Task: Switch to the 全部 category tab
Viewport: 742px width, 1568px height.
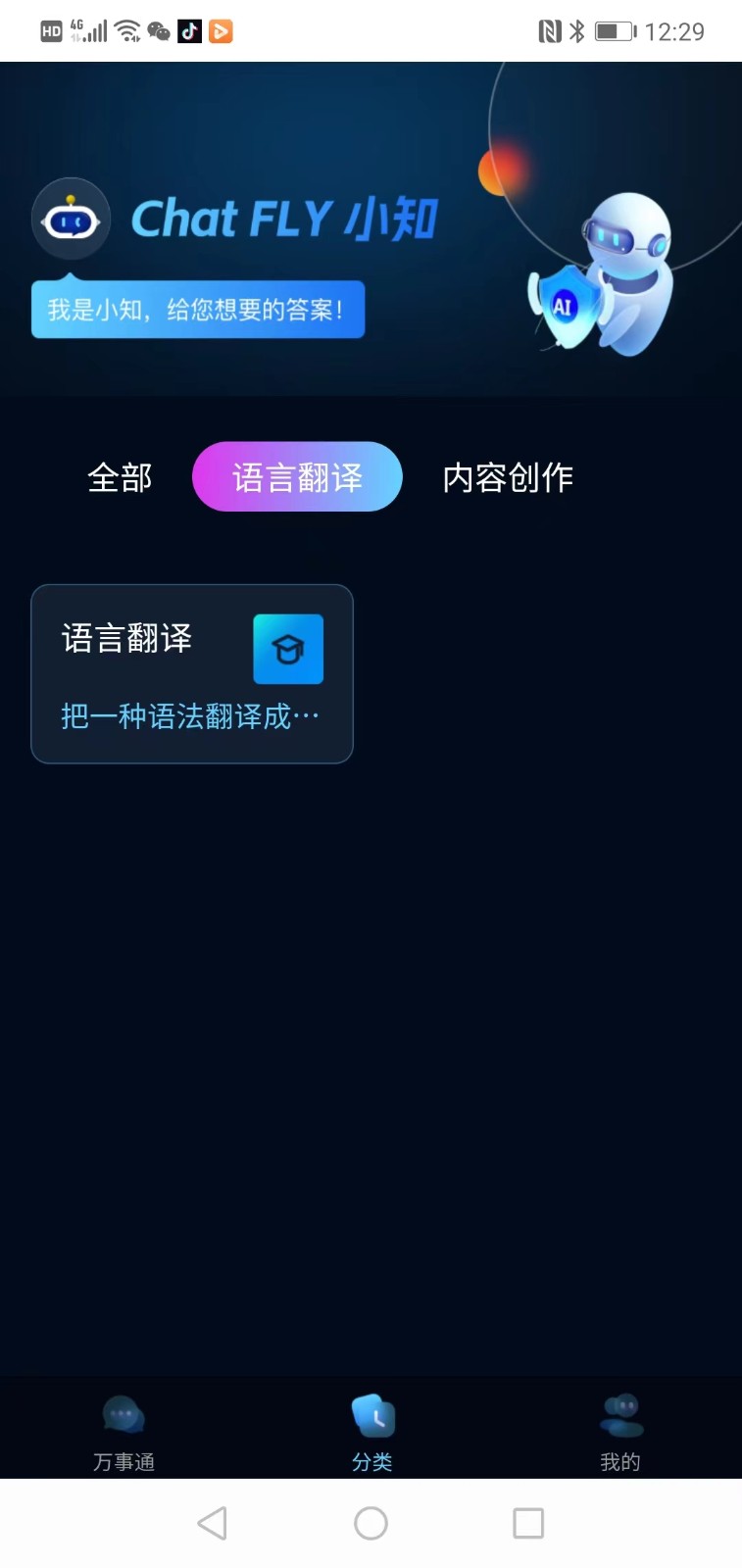Action: (x=120, y=477)
